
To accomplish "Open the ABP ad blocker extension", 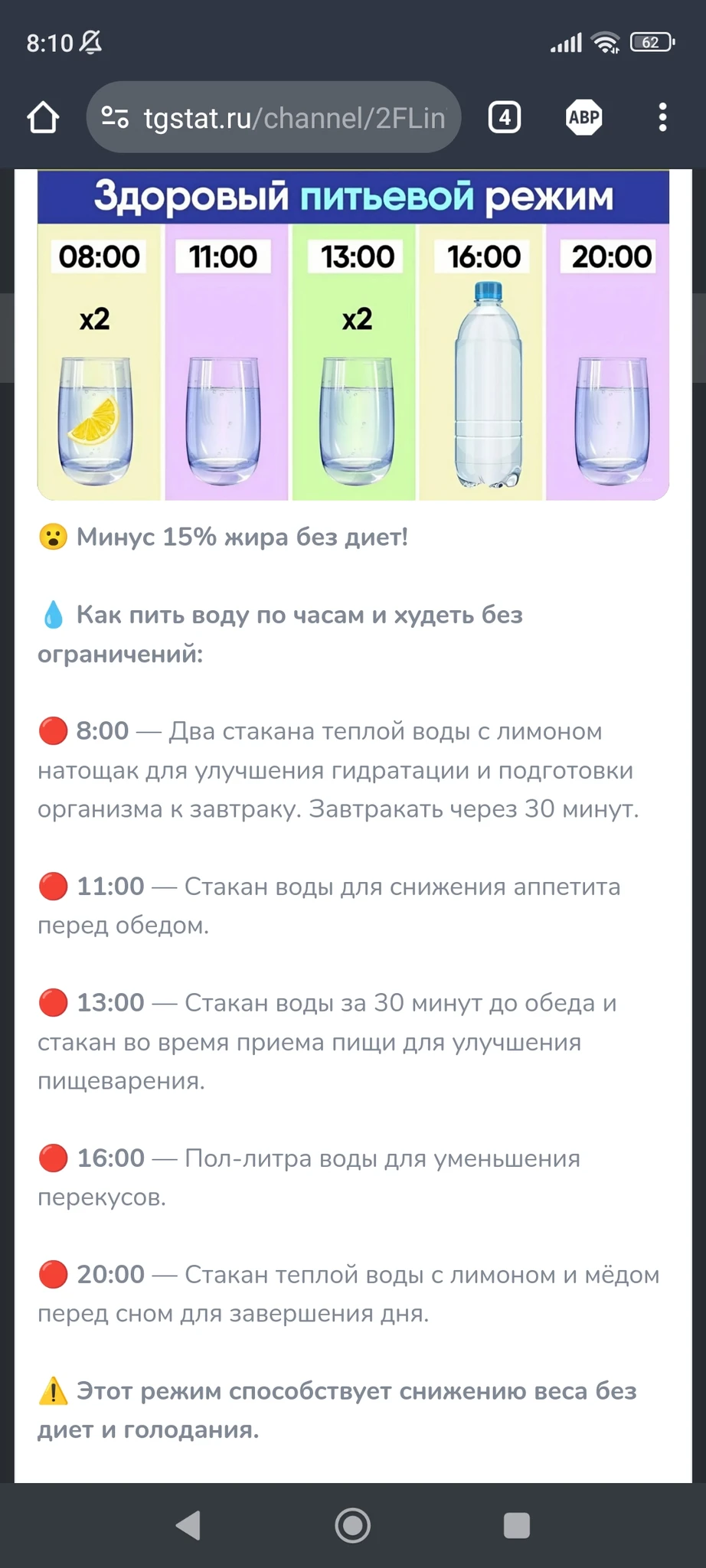I will click(x=584, y=118).
